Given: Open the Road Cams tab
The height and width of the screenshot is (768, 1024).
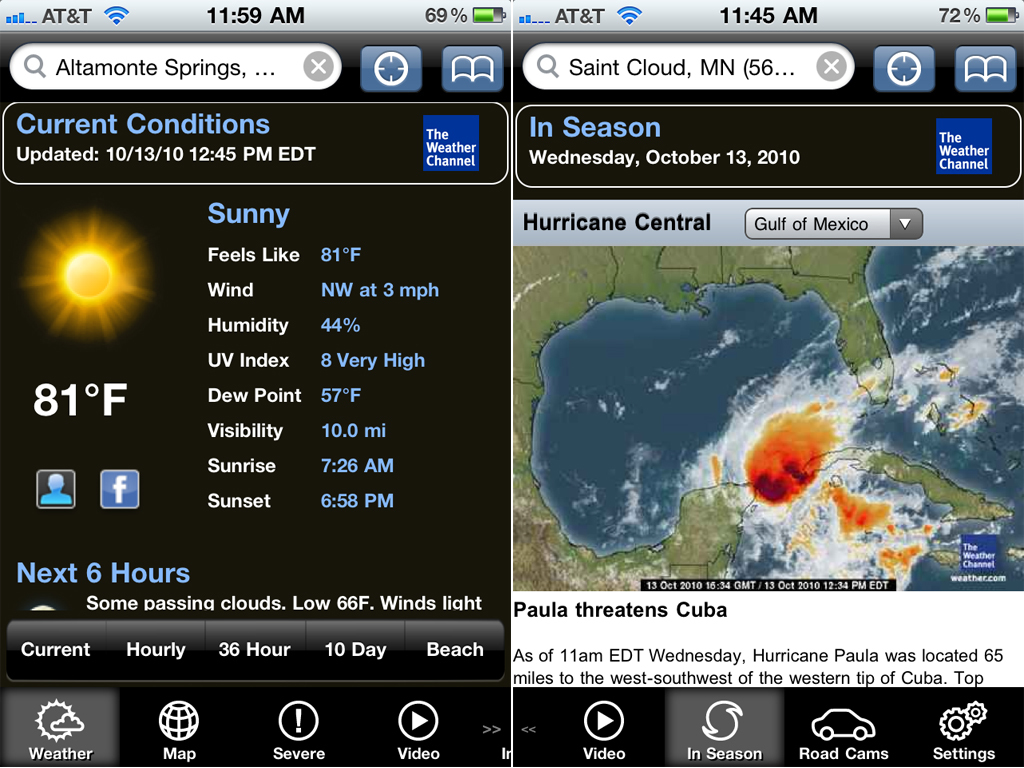Looking at the screenshot, I should [x=844, y=730].
